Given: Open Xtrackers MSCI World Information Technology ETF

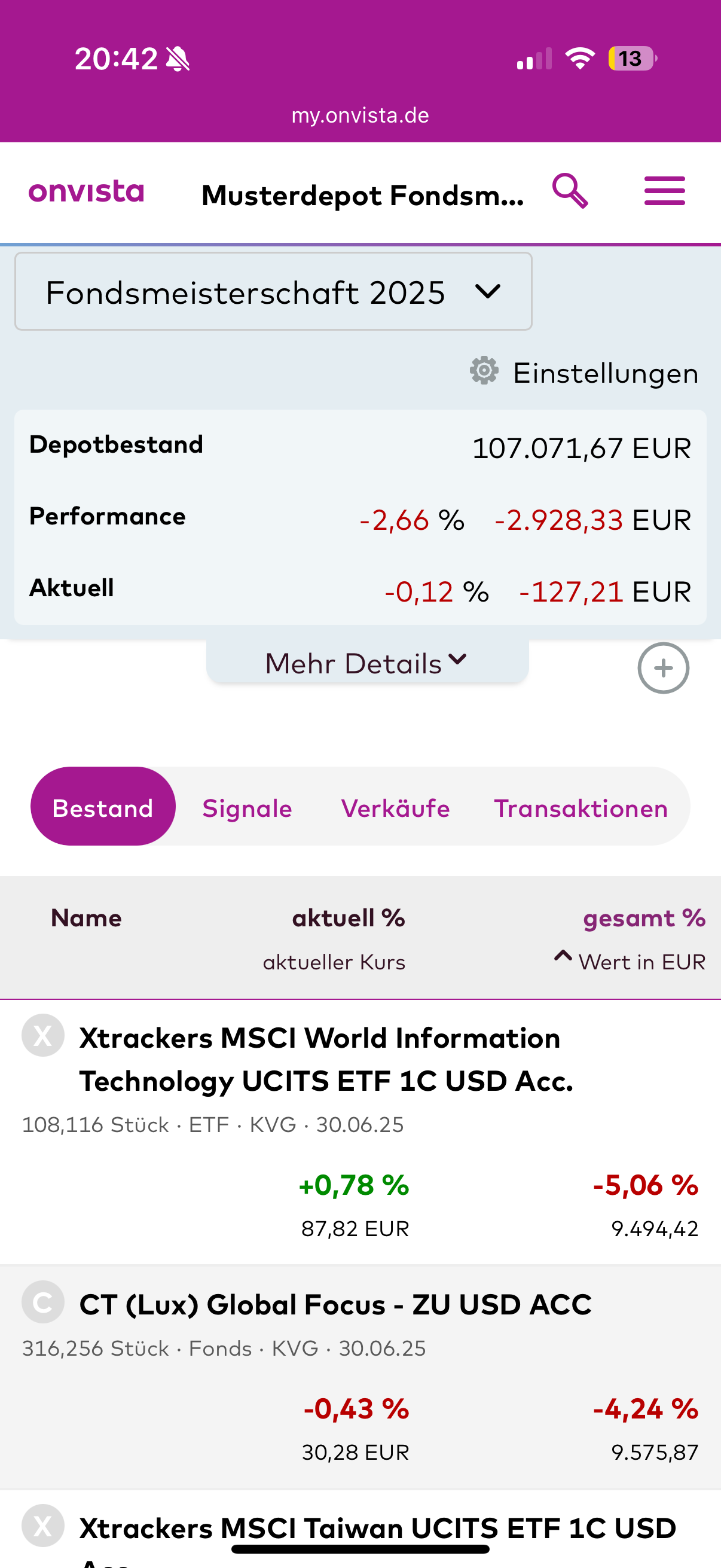Looking at the screenshot, I should pos(325,1060).
